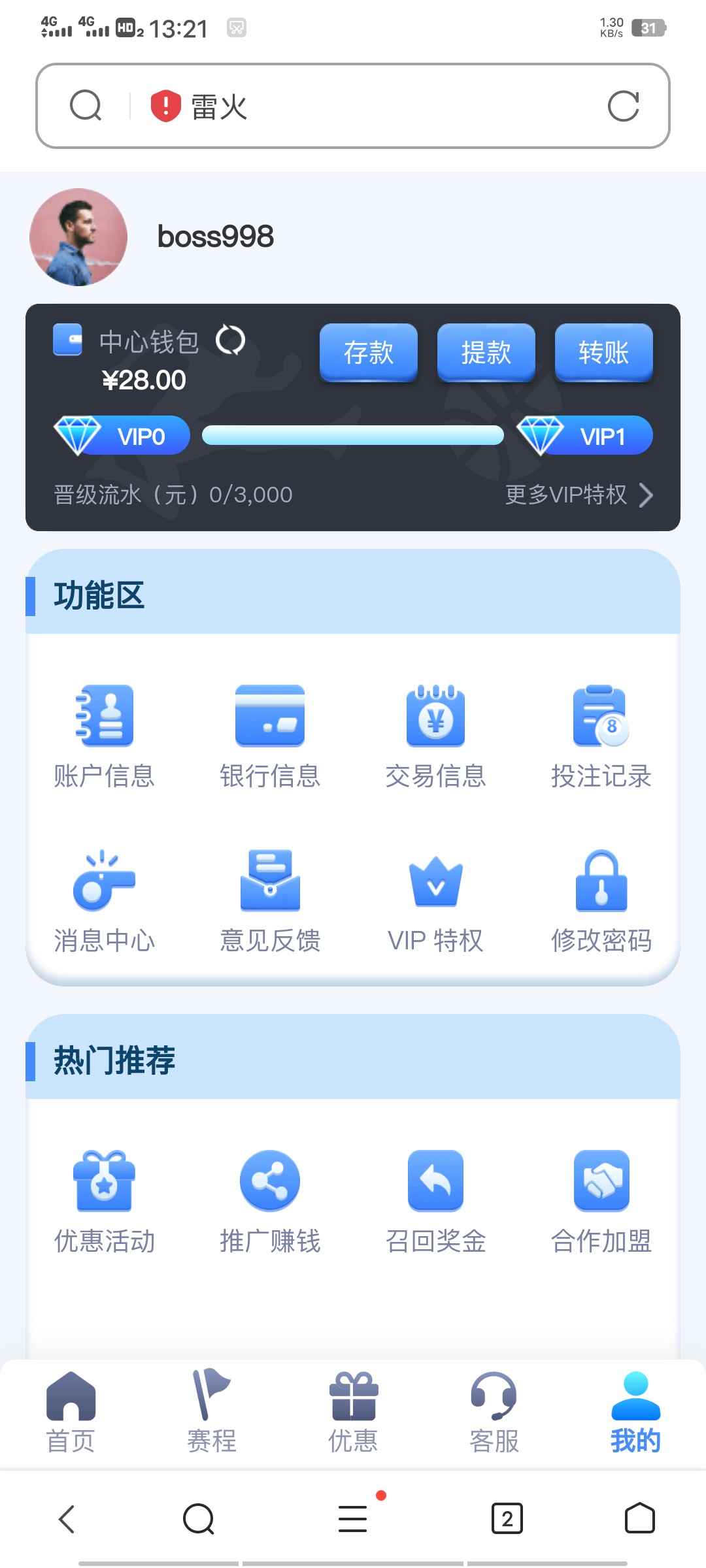Switch to the 赛程 schedule tab
This screenshot has width=706, height=1568.
(212, 1413)
